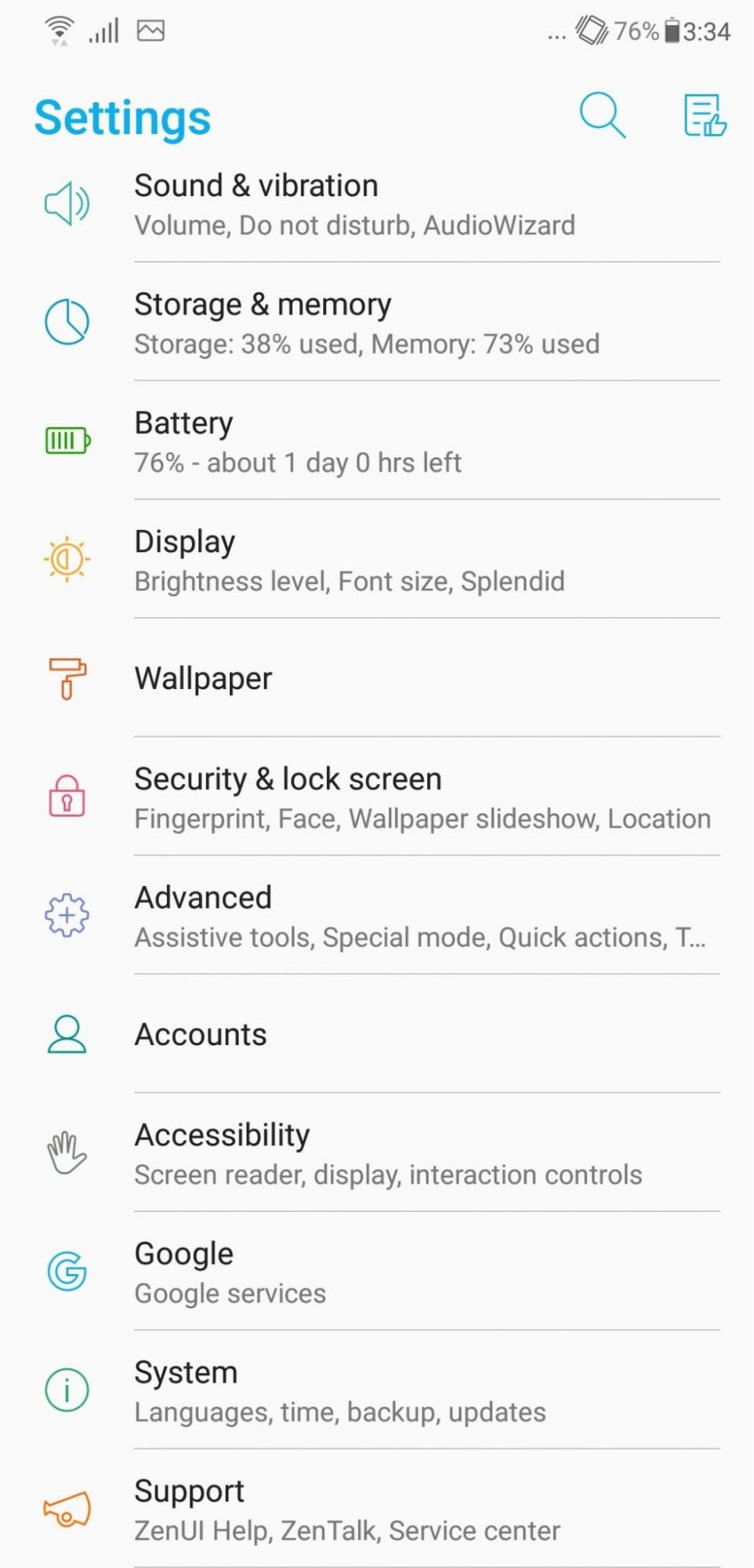
Task: Open System settings
Action: tap(376, 1391)
